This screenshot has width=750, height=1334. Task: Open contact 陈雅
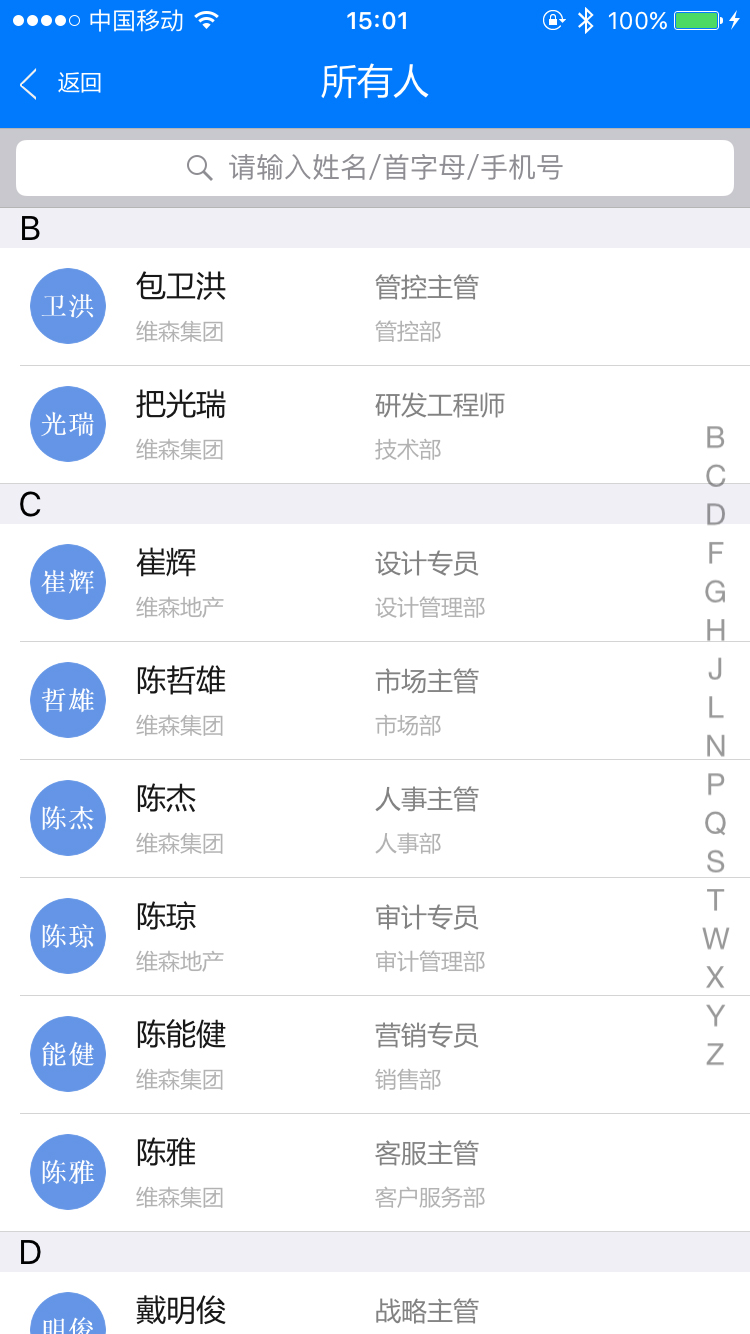(x=300, y=1172)
